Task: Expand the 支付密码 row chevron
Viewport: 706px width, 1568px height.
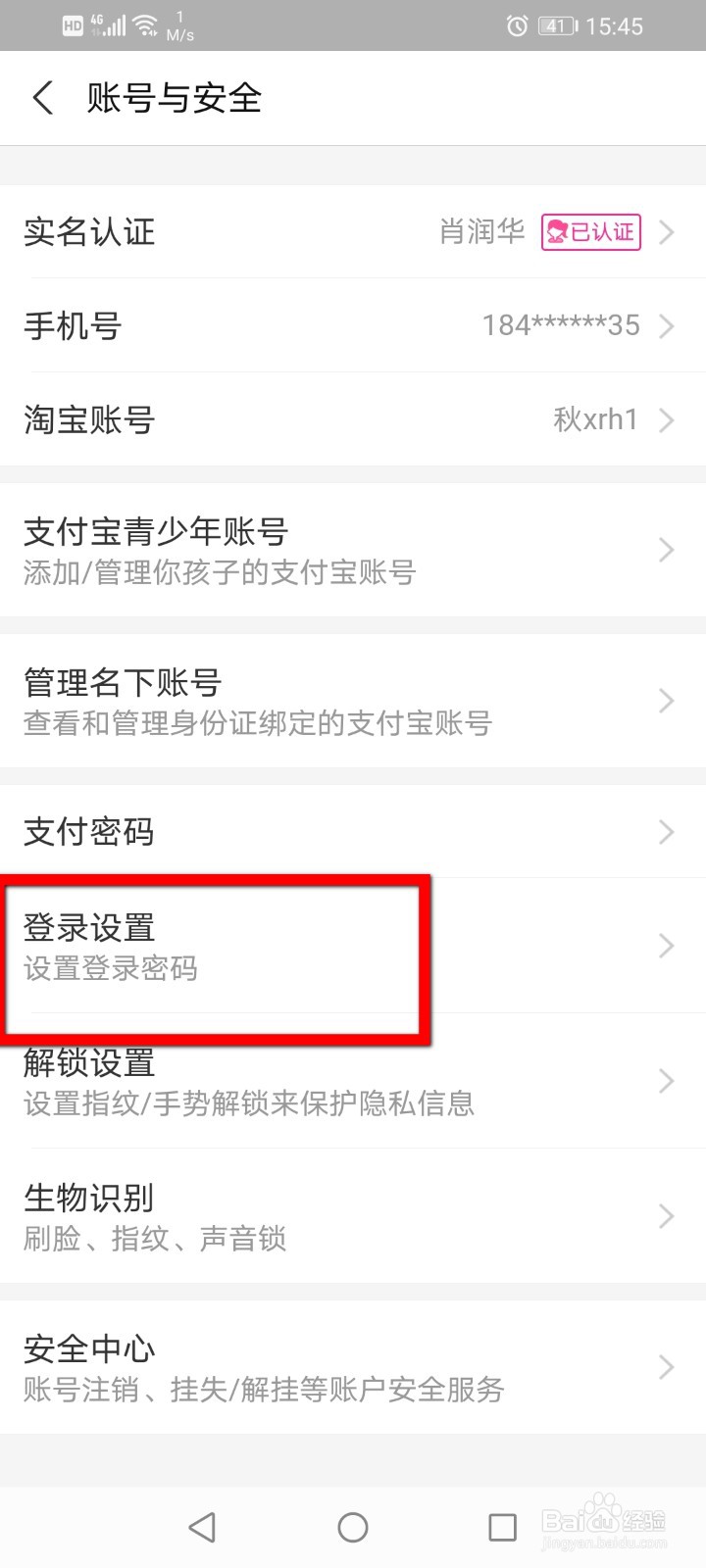Action: [666, 832]
